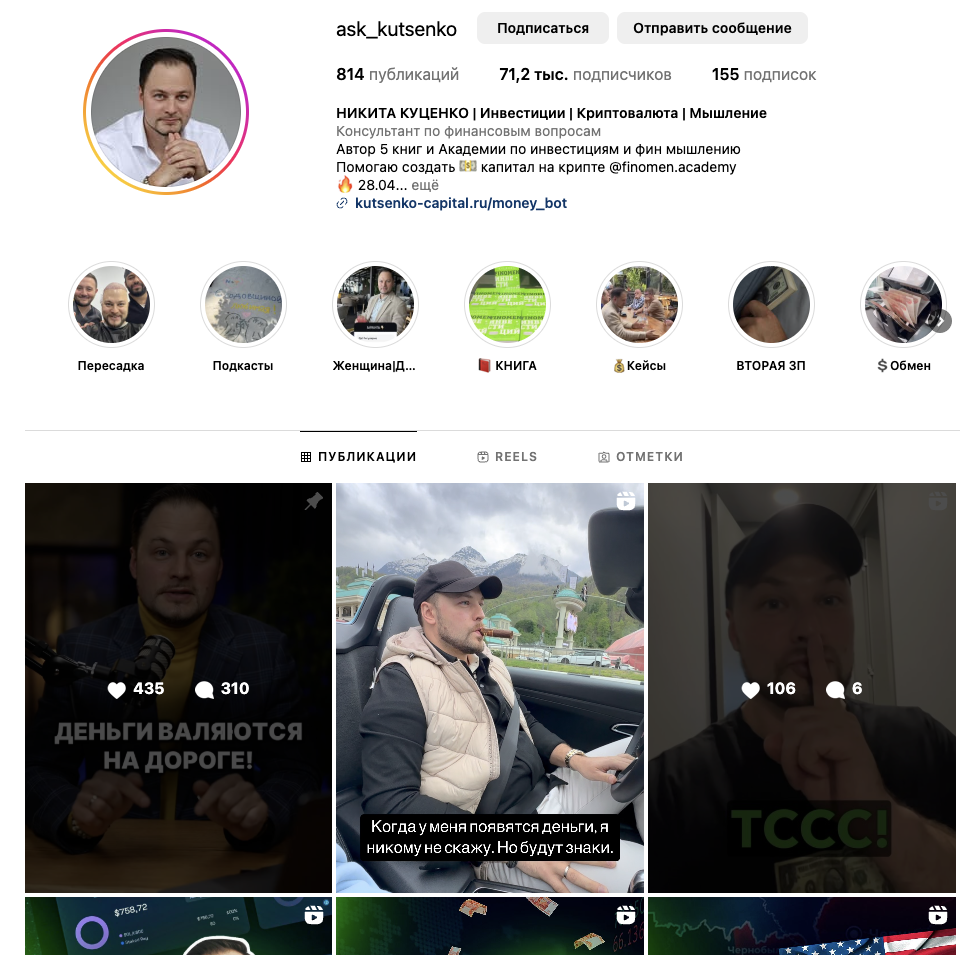Open the kutsenko-capital.ru/money_bot link
Image resolution: width=980 pixels, height=955 pixels.
tap(460, 203)
